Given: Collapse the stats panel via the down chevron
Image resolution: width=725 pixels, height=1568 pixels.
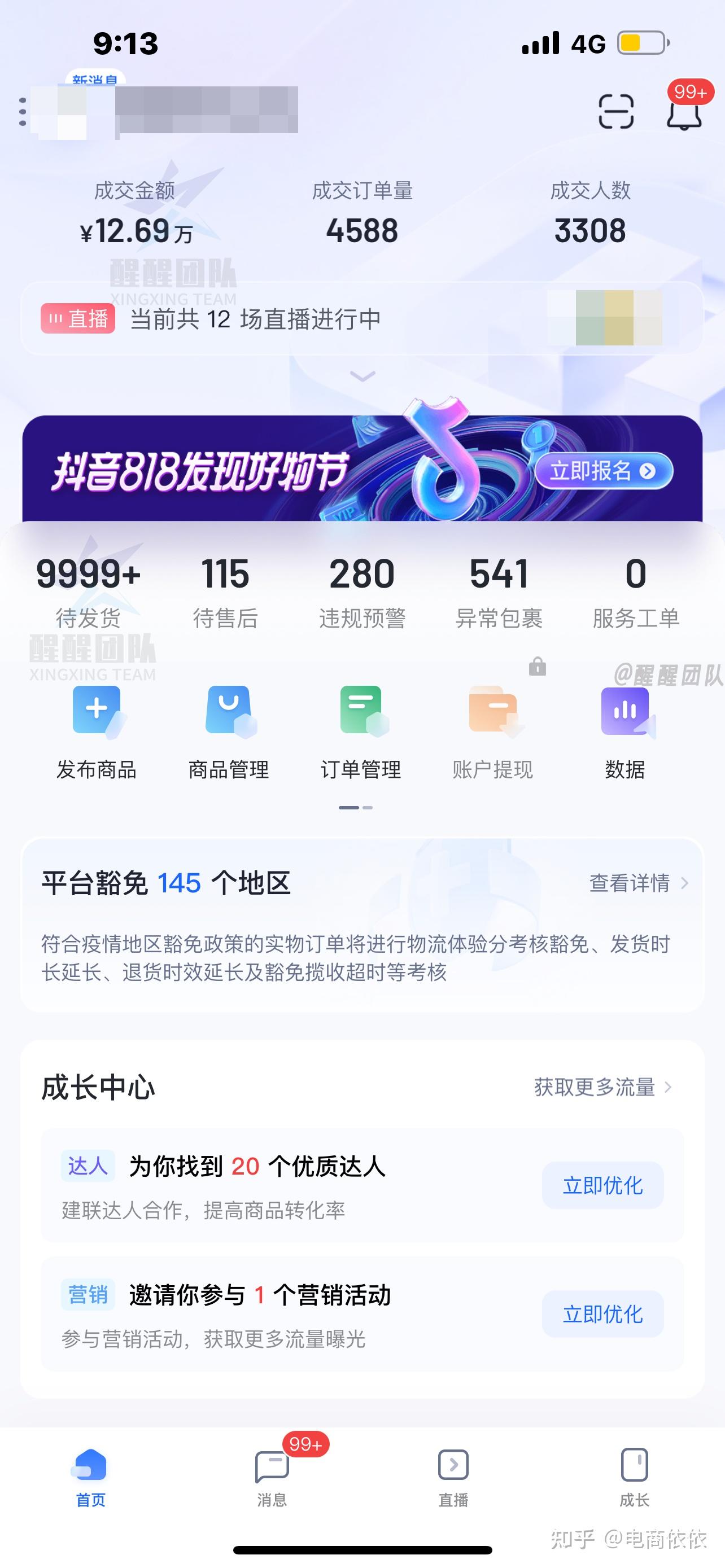Looking at the screenshot, I should tap(363, 376).
